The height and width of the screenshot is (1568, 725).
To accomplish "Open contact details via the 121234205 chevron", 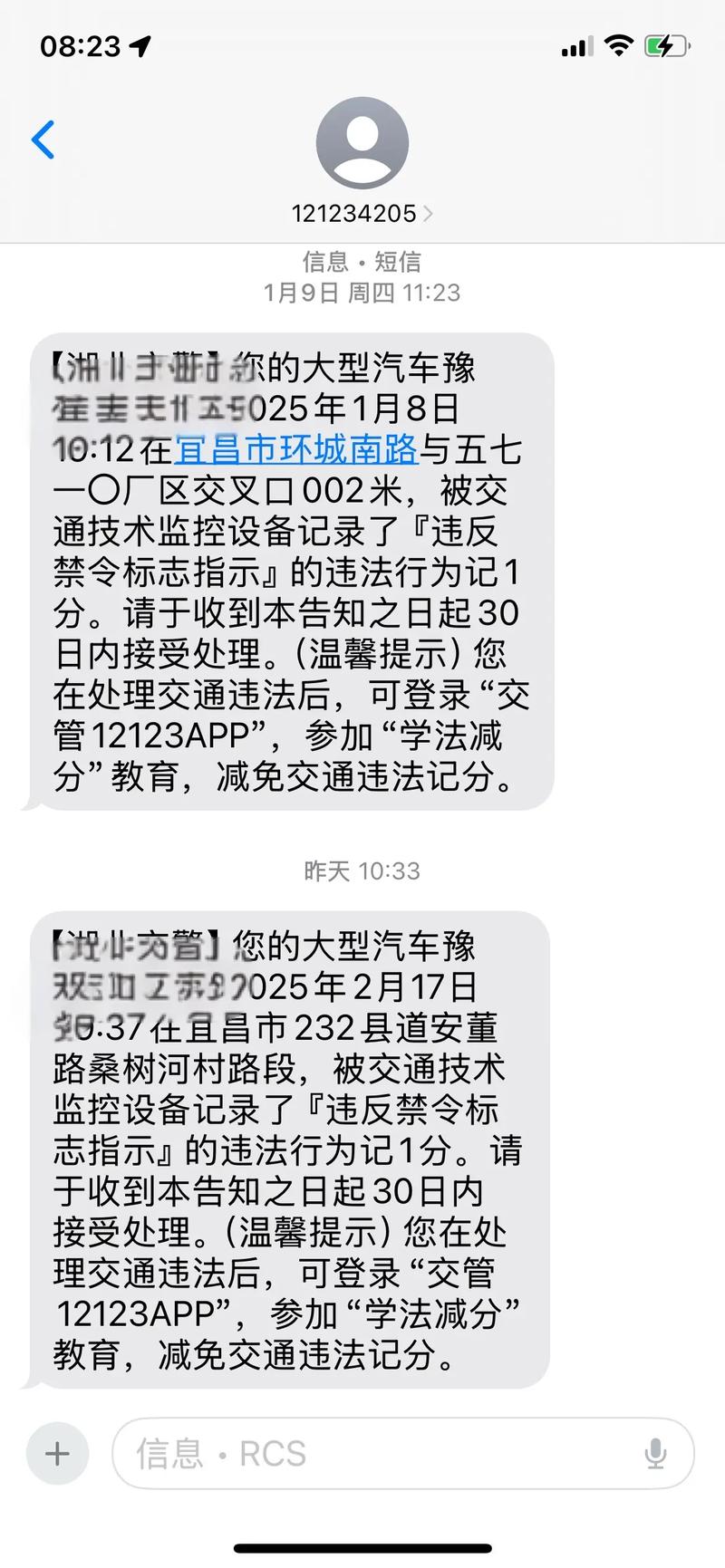I will [431, 214].
